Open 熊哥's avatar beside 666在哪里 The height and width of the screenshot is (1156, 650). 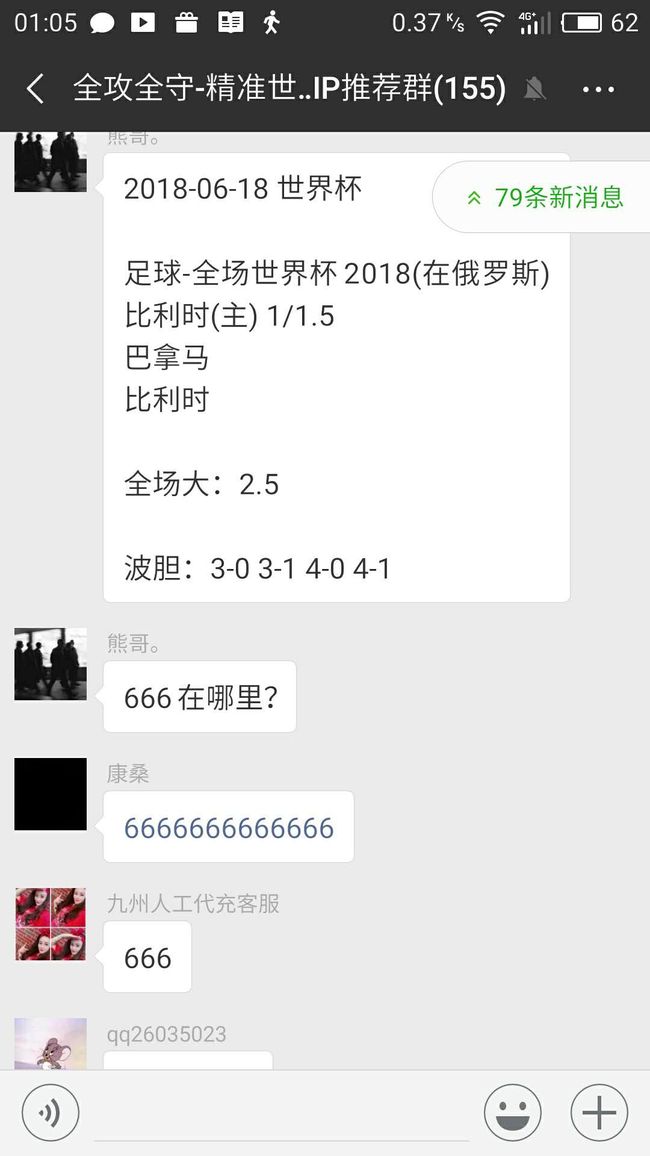(x=51, y=664)
